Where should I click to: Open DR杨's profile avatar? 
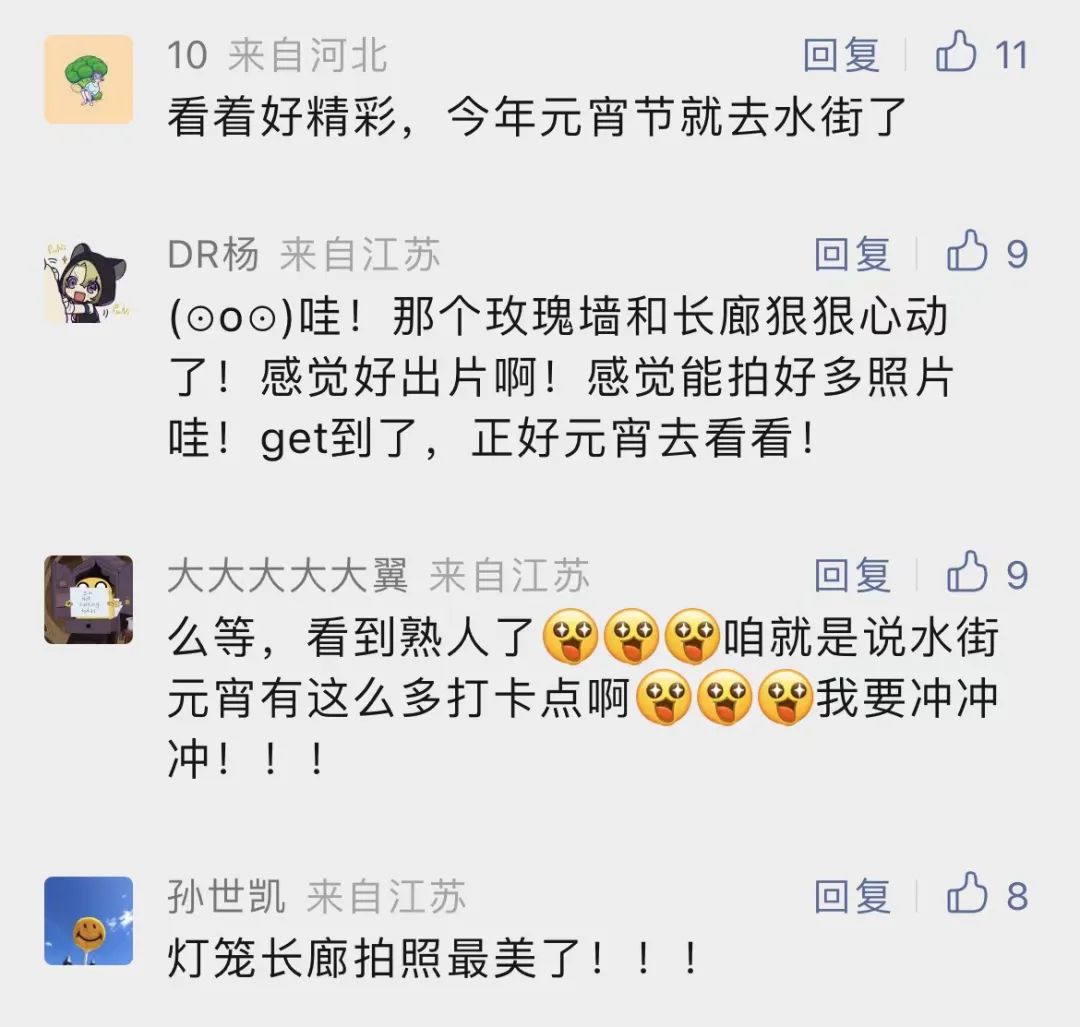point(88,280)
